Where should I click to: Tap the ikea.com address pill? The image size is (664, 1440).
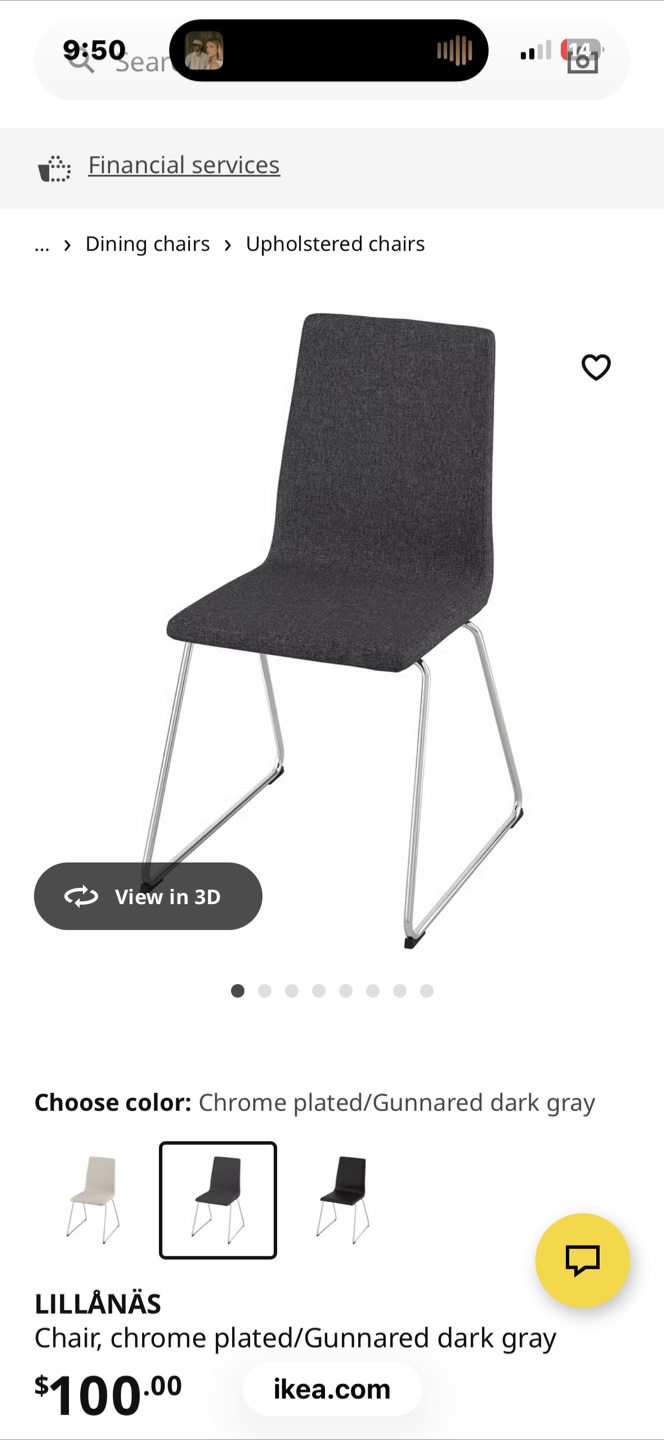click(x=332, y=1389)
